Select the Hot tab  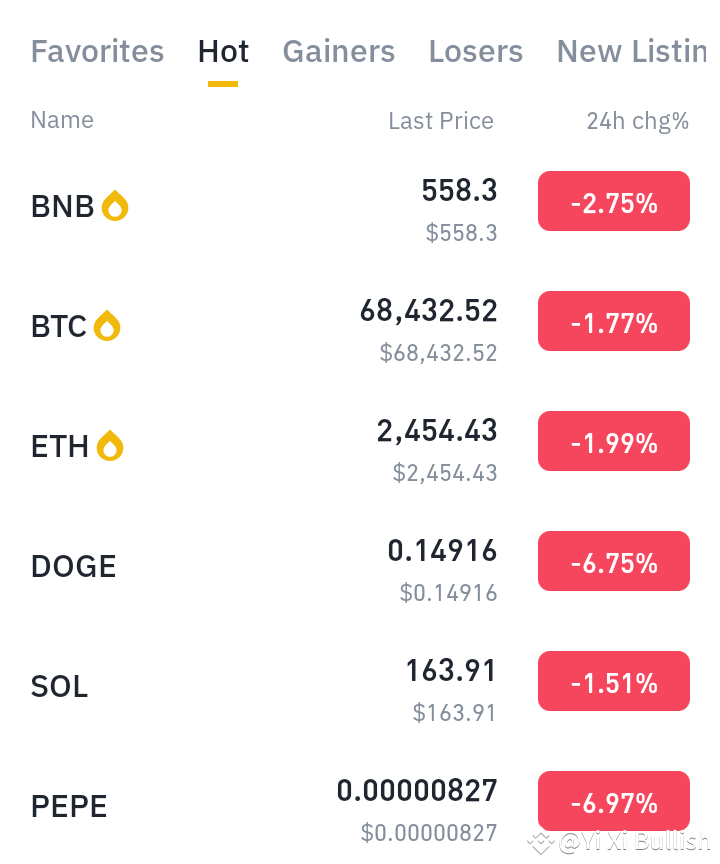(223, 51)
